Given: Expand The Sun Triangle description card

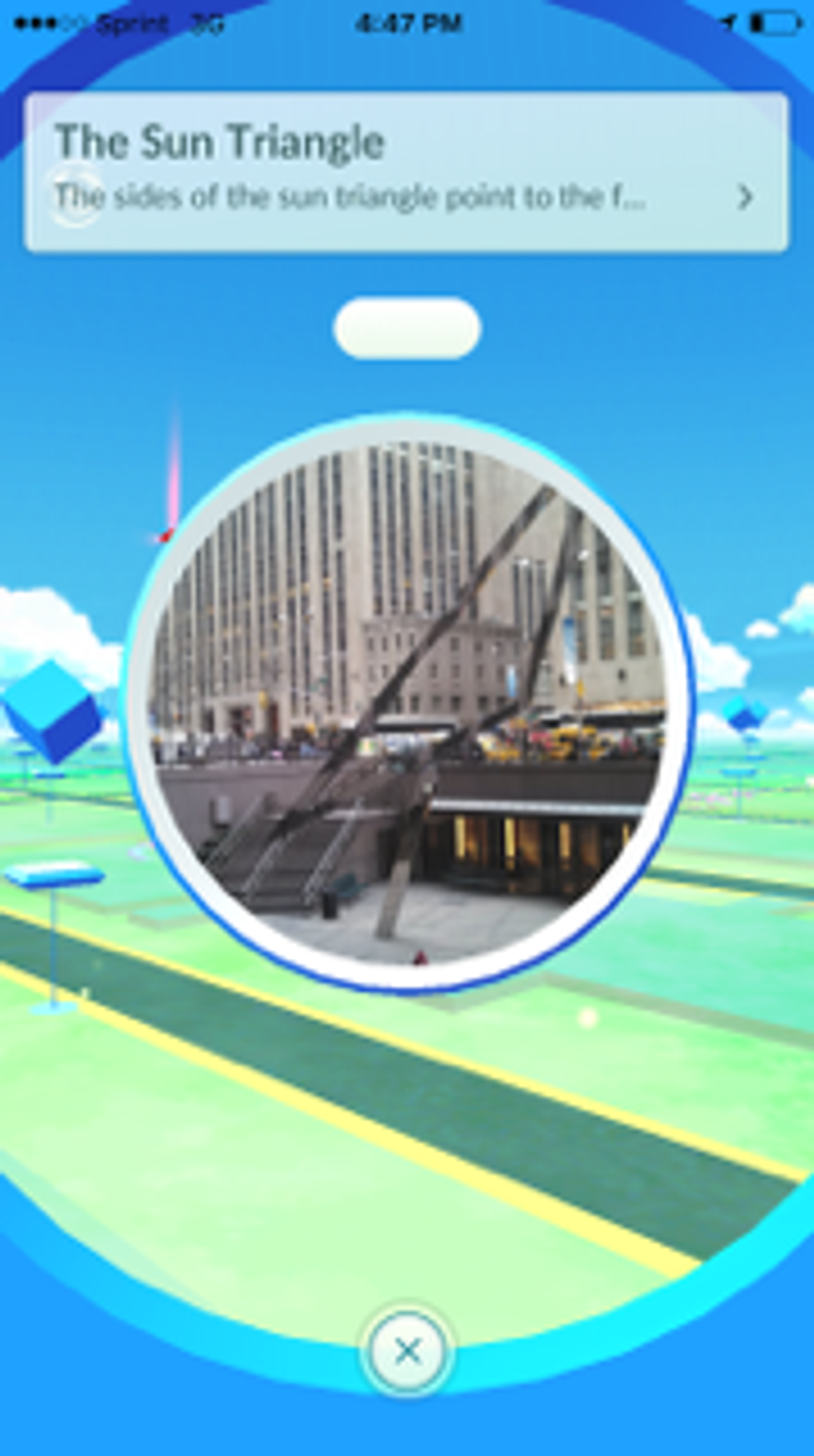Looking at the screenshot, I should [x=743, y=197].
